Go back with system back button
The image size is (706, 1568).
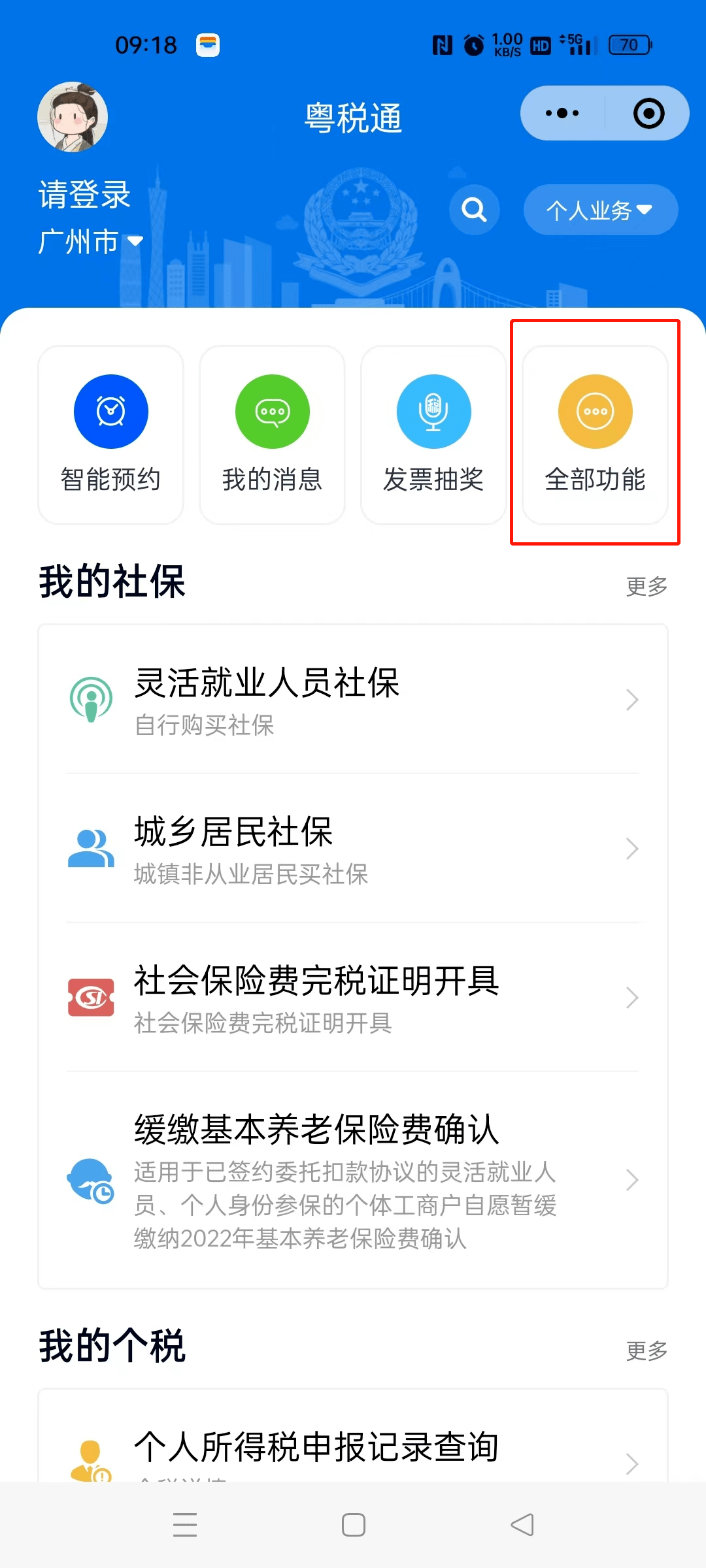(522, 1525)
